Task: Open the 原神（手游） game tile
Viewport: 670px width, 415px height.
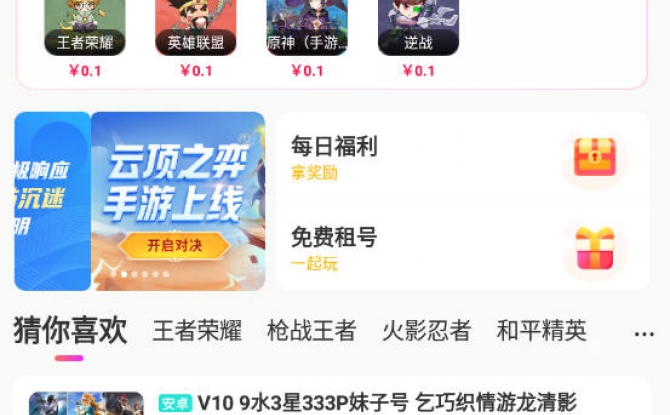Action: (x=307, y=27)
